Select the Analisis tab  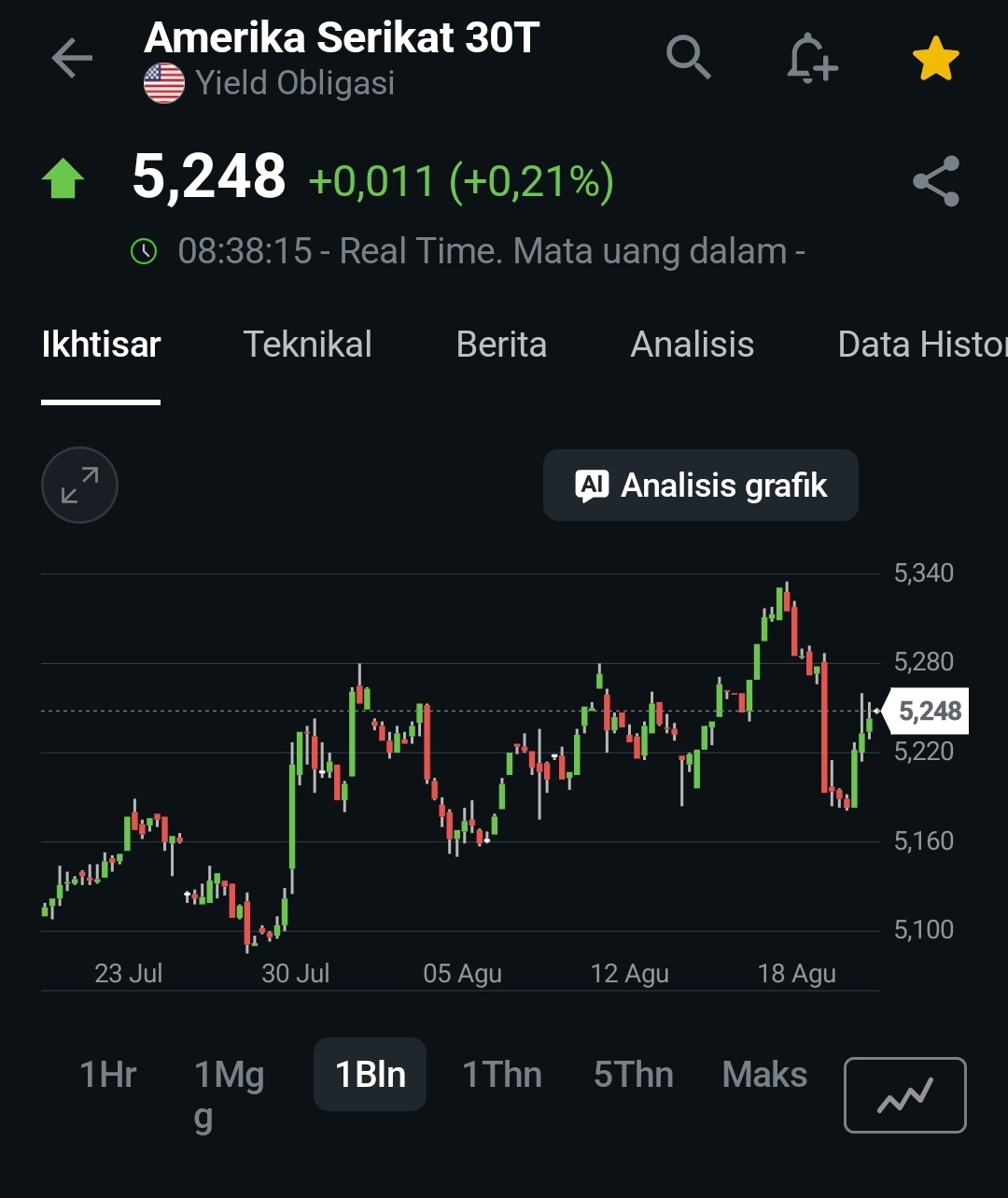tap(692, 345)
